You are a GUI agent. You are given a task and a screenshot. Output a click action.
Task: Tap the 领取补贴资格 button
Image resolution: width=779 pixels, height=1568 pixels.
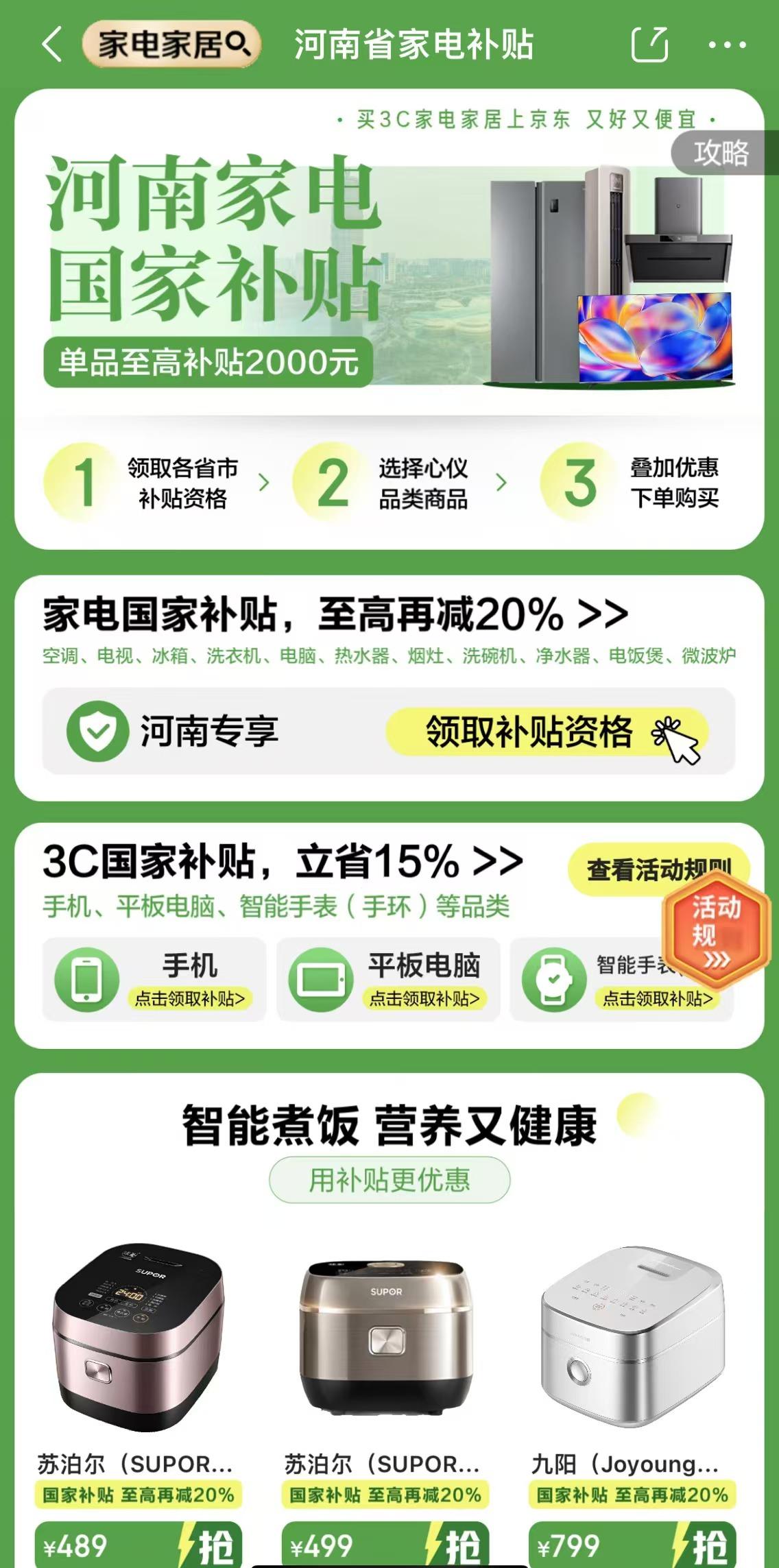[546, 732]
